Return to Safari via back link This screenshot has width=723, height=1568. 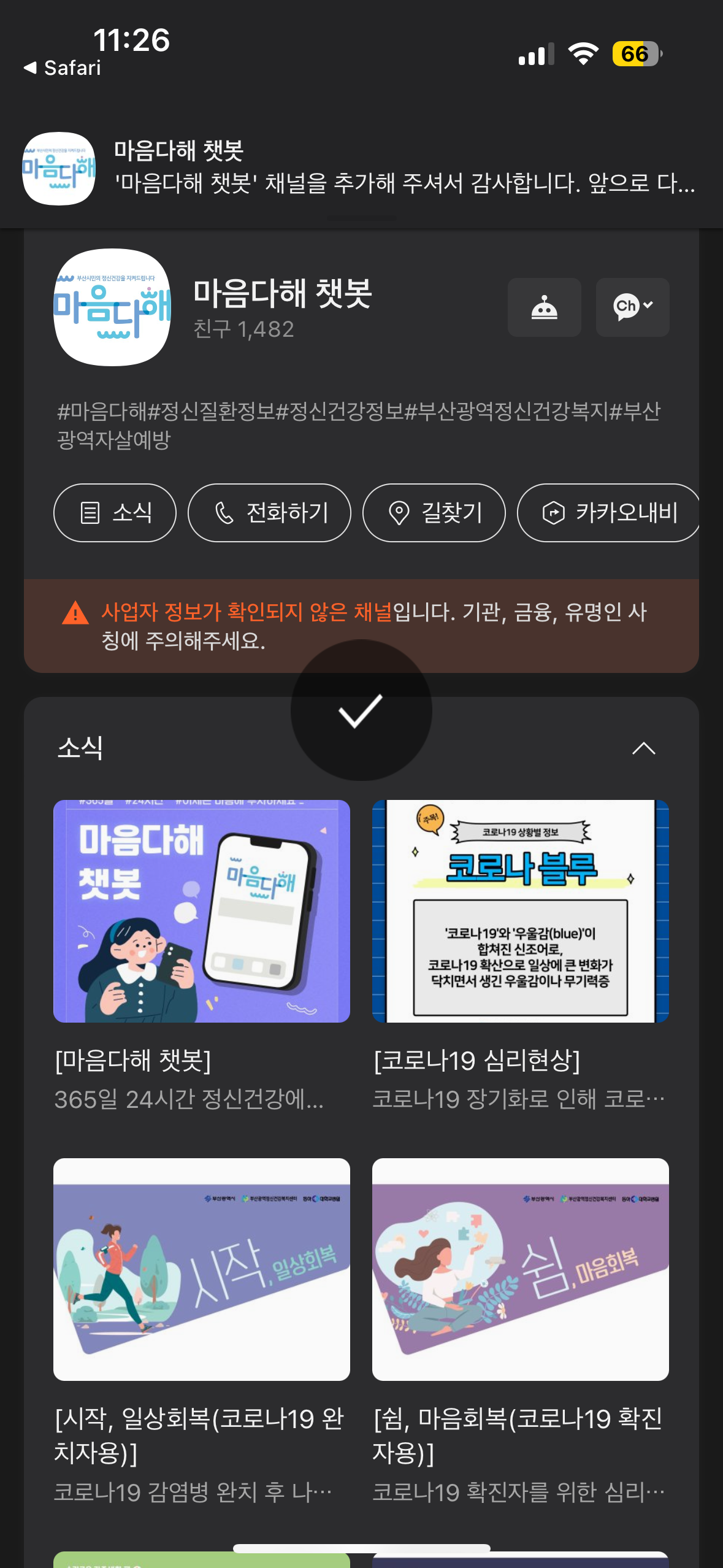pos(63,67)
